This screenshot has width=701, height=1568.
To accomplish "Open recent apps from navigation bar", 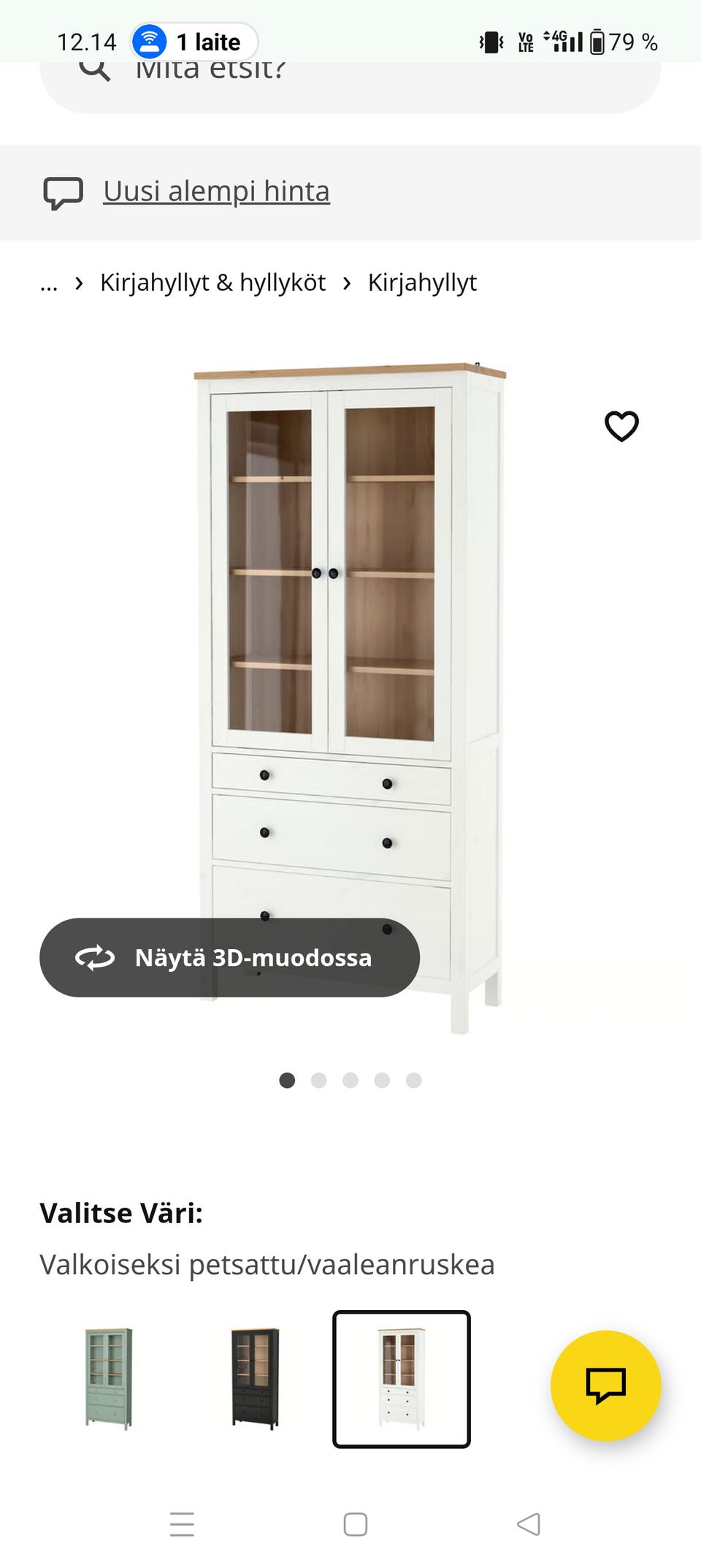I will coord(182,1524).
